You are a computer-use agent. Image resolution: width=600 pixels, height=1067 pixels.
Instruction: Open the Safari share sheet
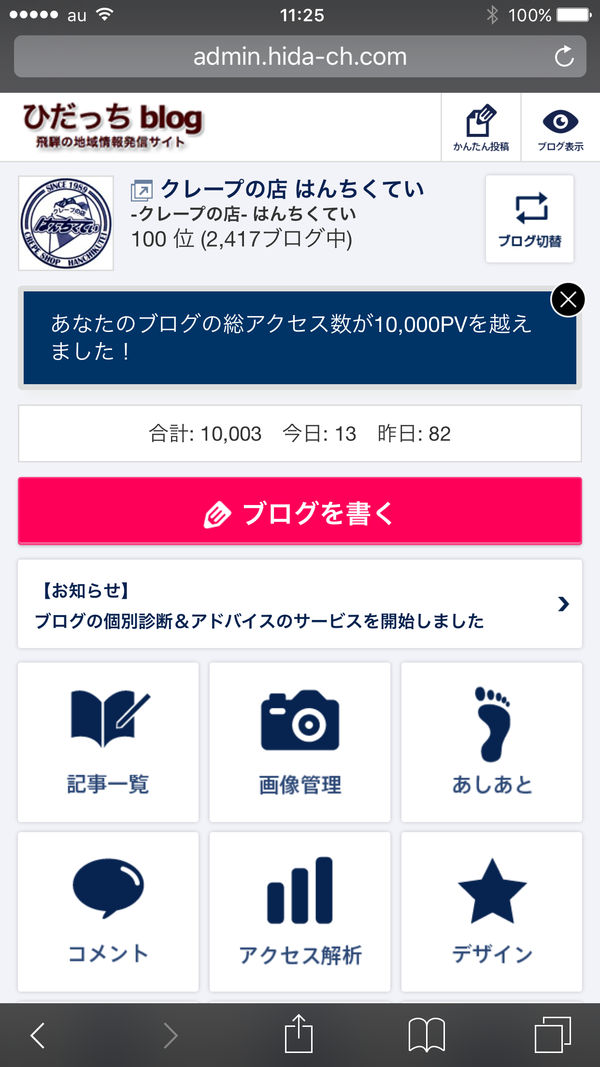click(299, 1034)
